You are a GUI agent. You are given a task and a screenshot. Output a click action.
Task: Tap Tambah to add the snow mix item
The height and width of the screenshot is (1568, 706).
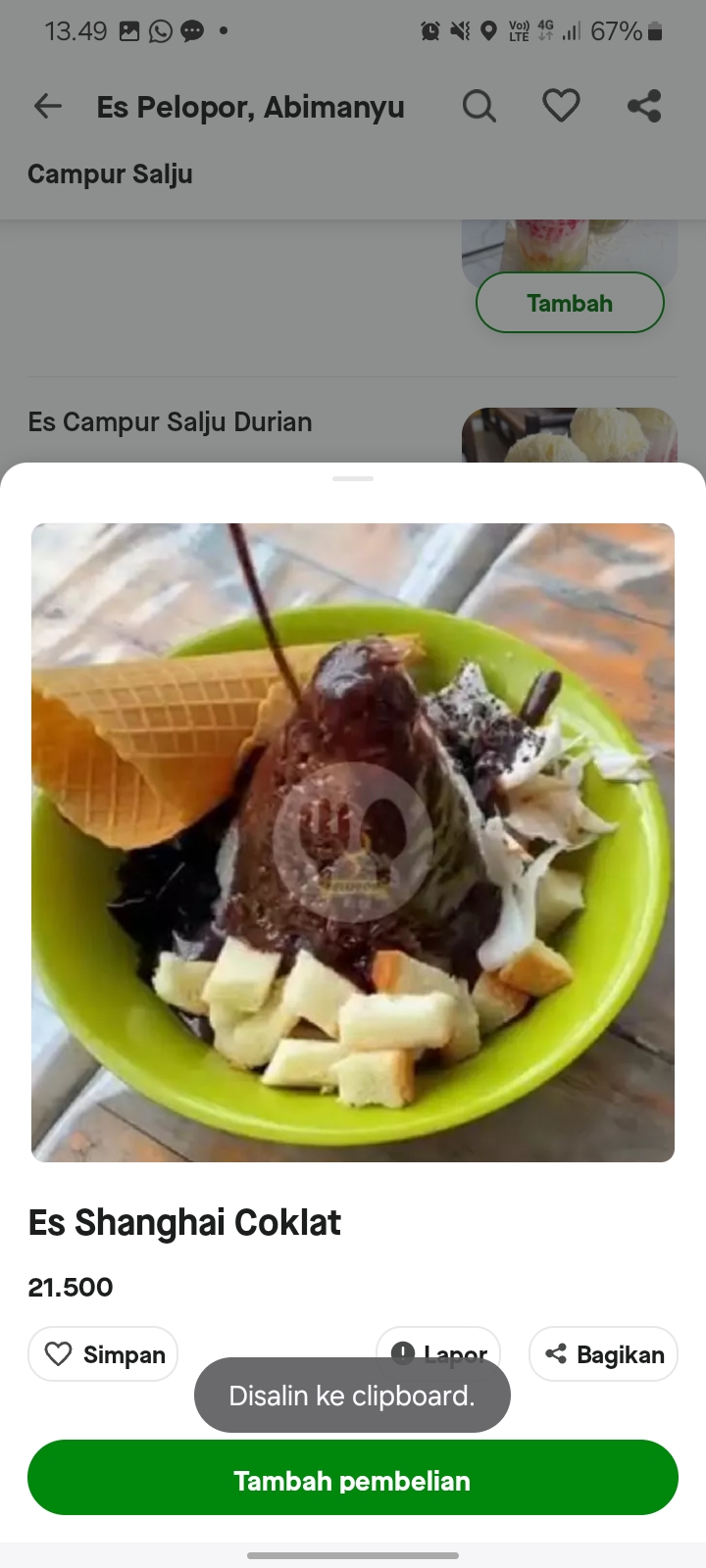(569, 302)
